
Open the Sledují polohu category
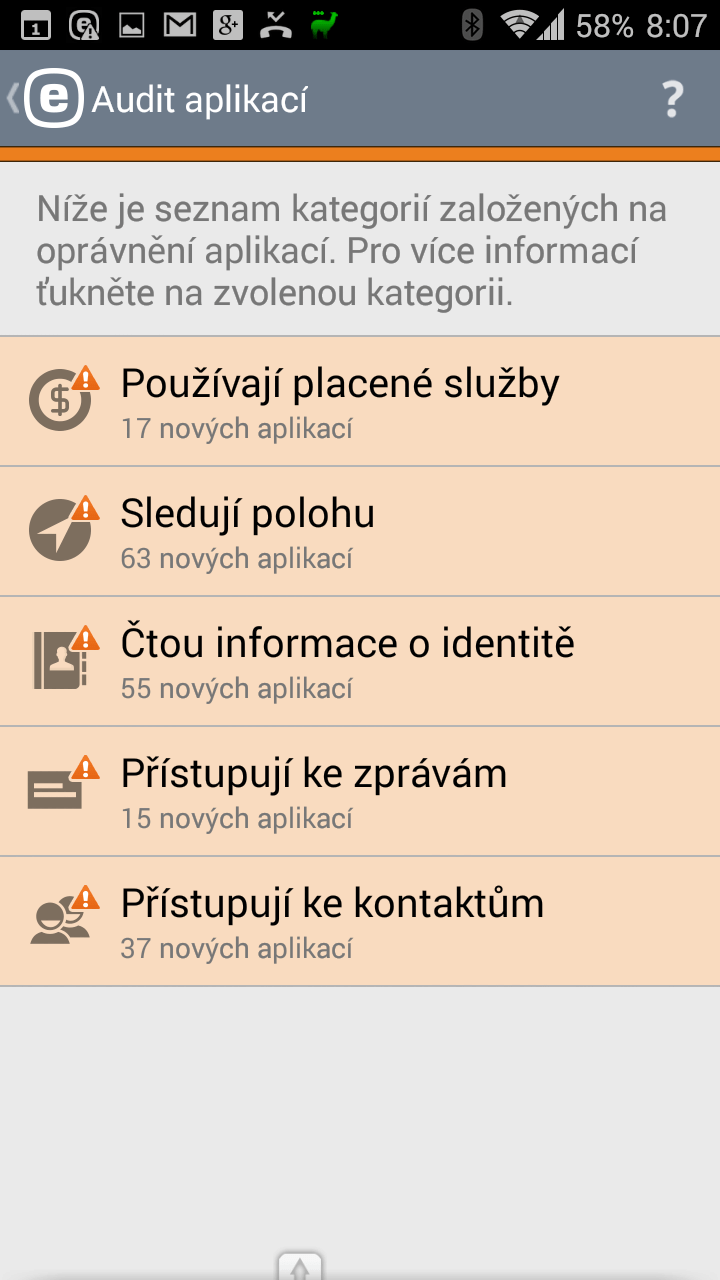[x=360, y=531]
